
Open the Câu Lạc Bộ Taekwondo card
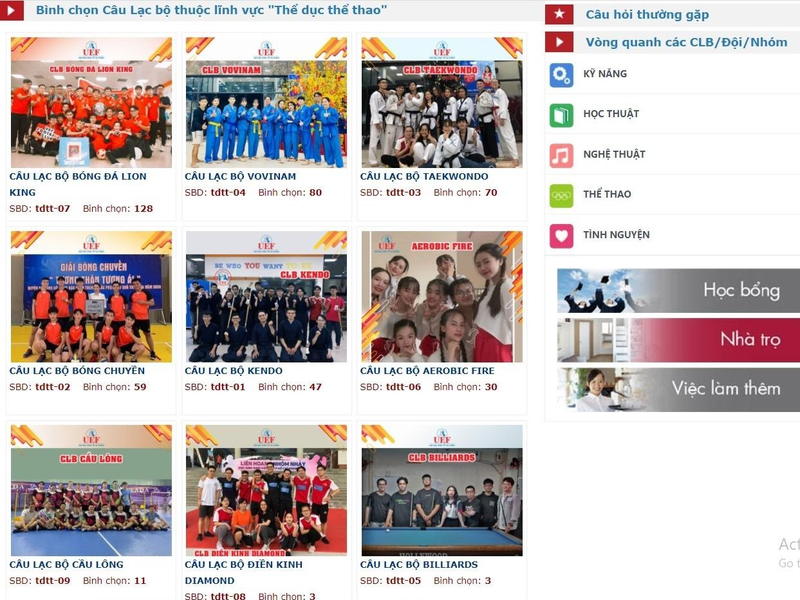pyautogui.click(x=441, y=103)
